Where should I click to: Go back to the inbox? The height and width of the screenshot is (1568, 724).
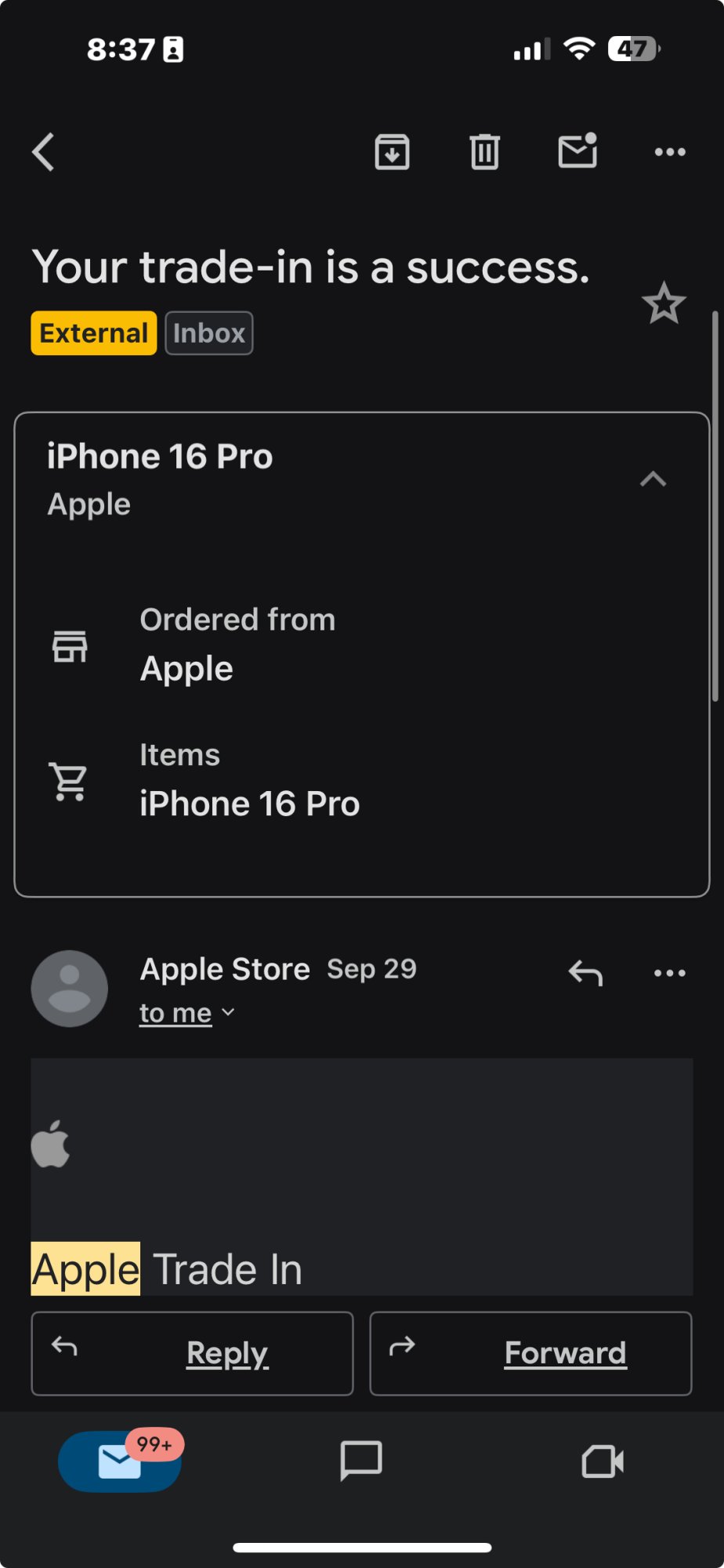pos(44,151)
